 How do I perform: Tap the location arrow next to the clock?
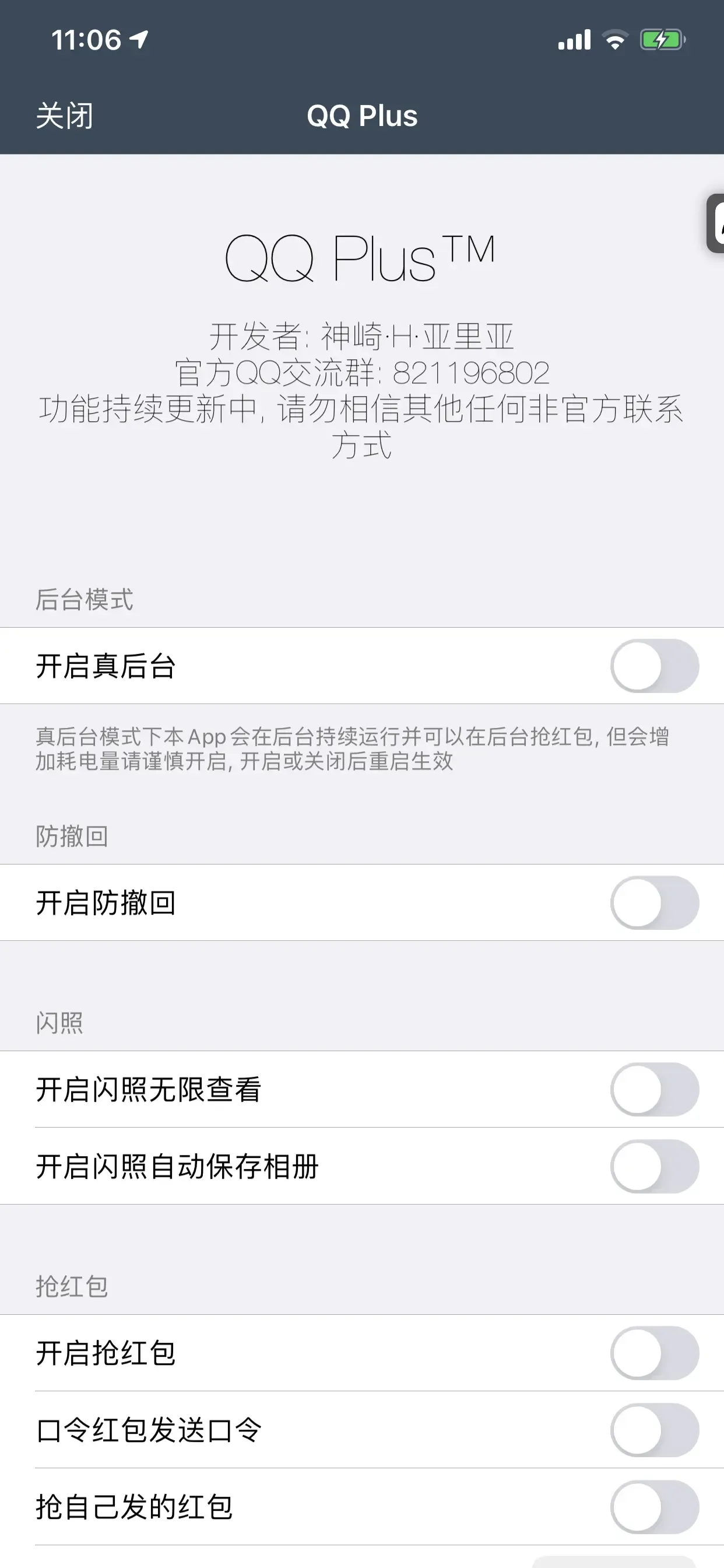click(x=139, y=39)
